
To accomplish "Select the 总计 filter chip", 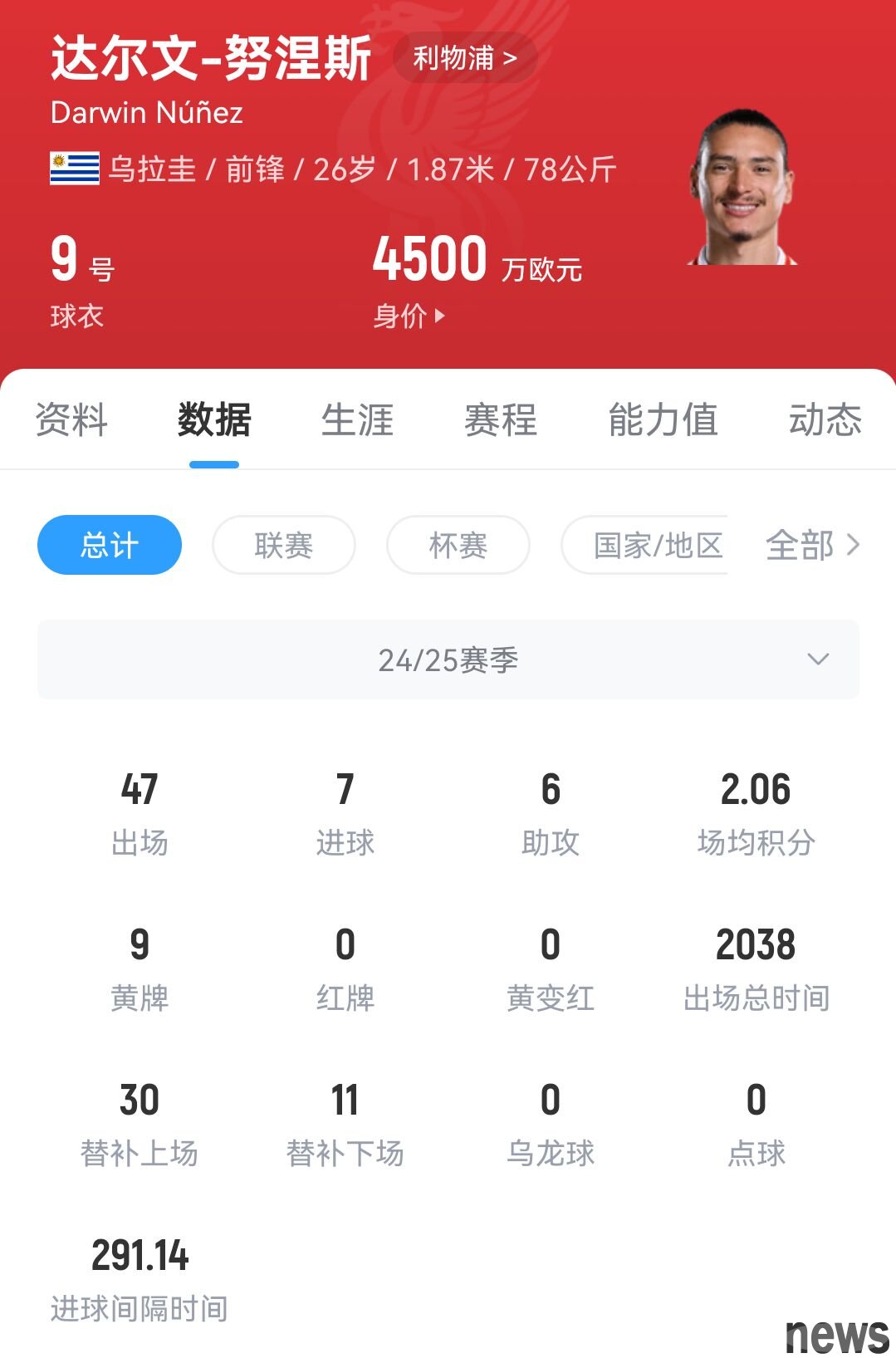I will [x=110, y=545].
